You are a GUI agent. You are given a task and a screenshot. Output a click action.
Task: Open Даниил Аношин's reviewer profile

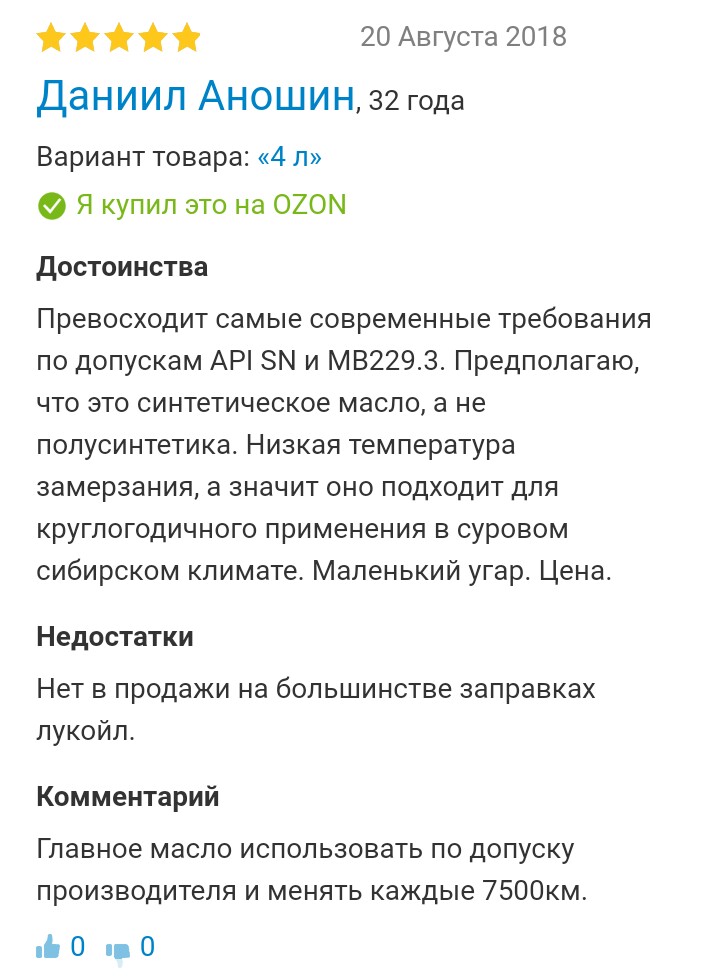click(196, 97)
